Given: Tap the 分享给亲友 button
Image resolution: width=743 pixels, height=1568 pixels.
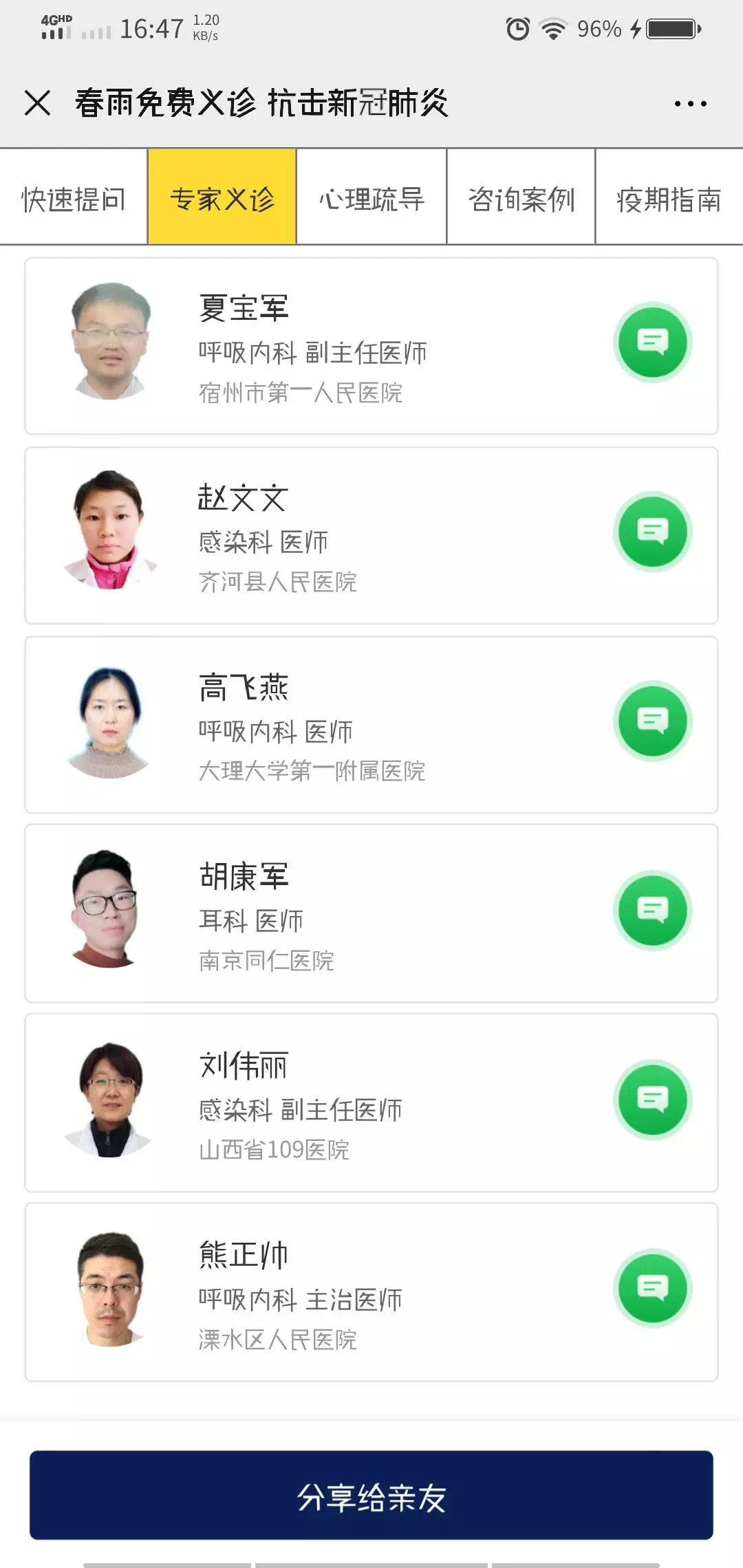Looking at the screenshot, I should (x=371, y=1496).
